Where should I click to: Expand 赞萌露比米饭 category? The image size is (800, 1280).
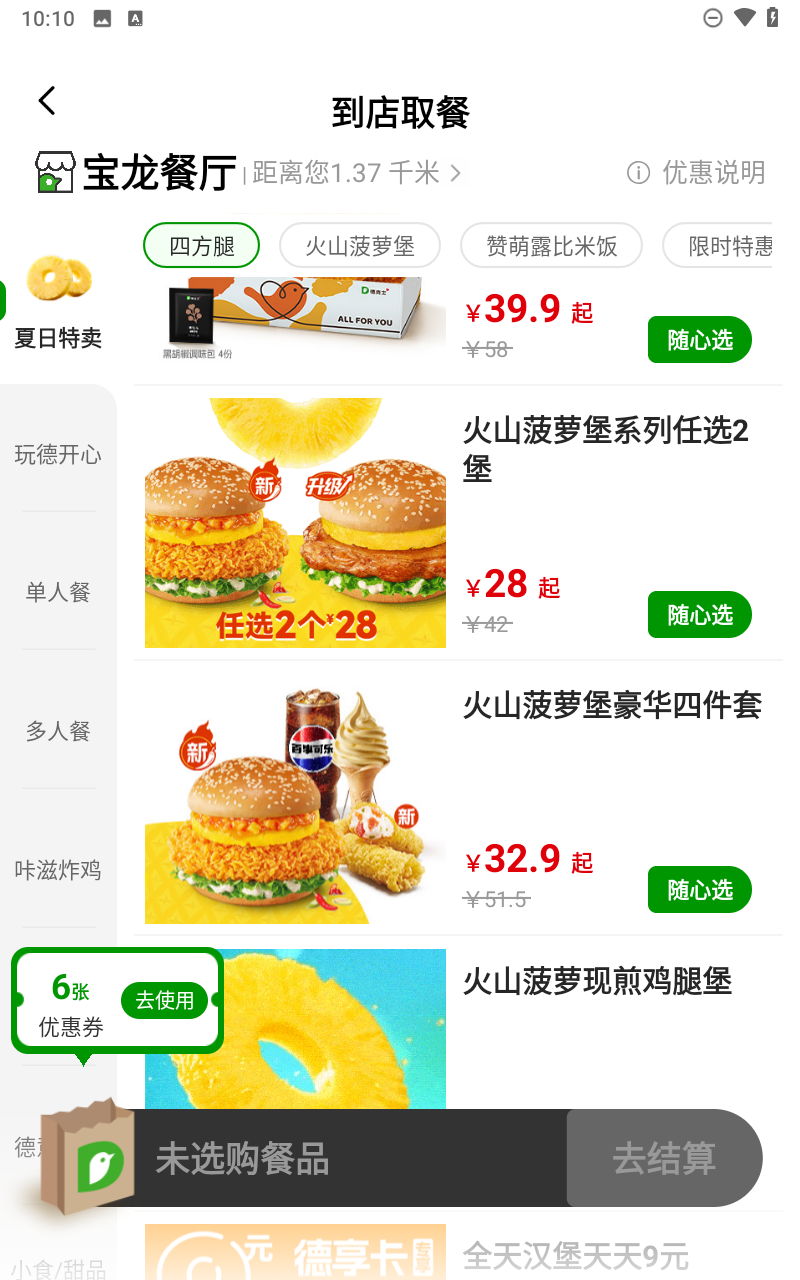coord(551,245)
